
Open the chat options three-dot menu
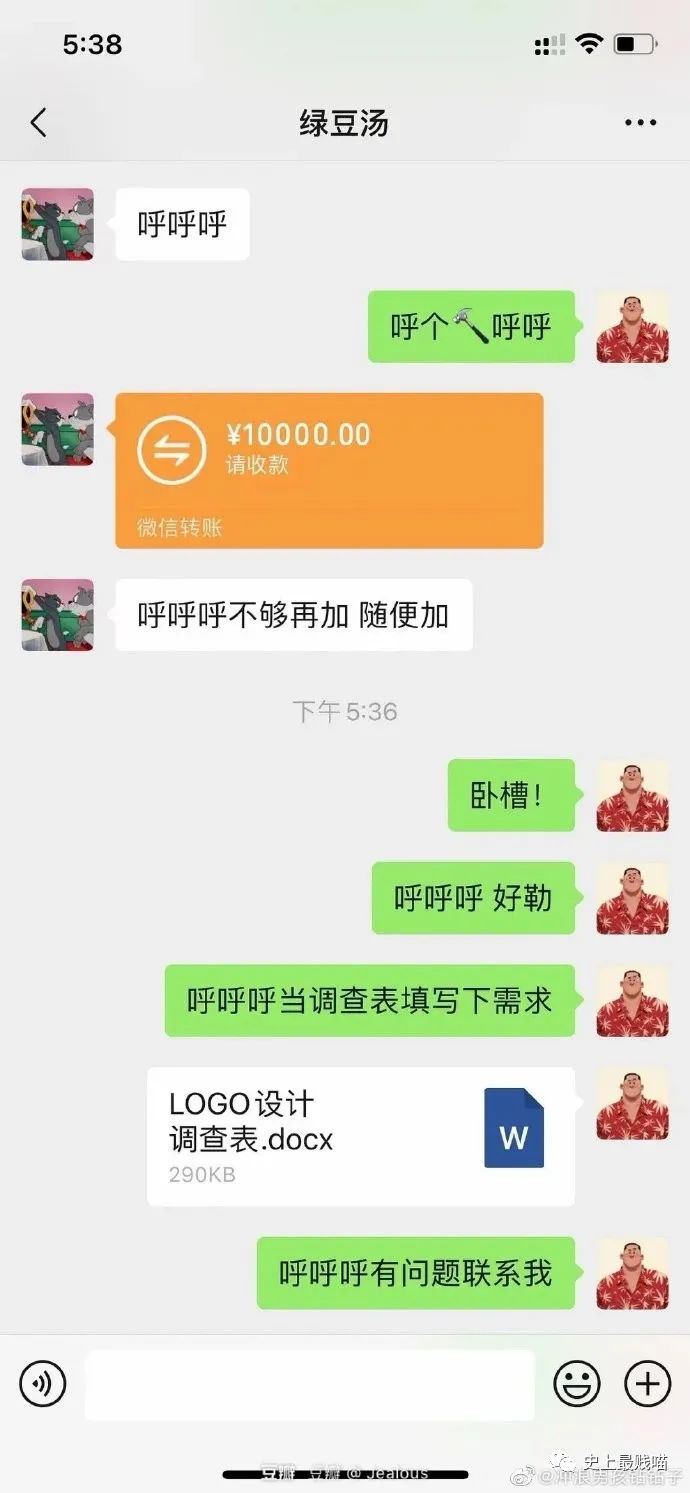pos(640,123)
